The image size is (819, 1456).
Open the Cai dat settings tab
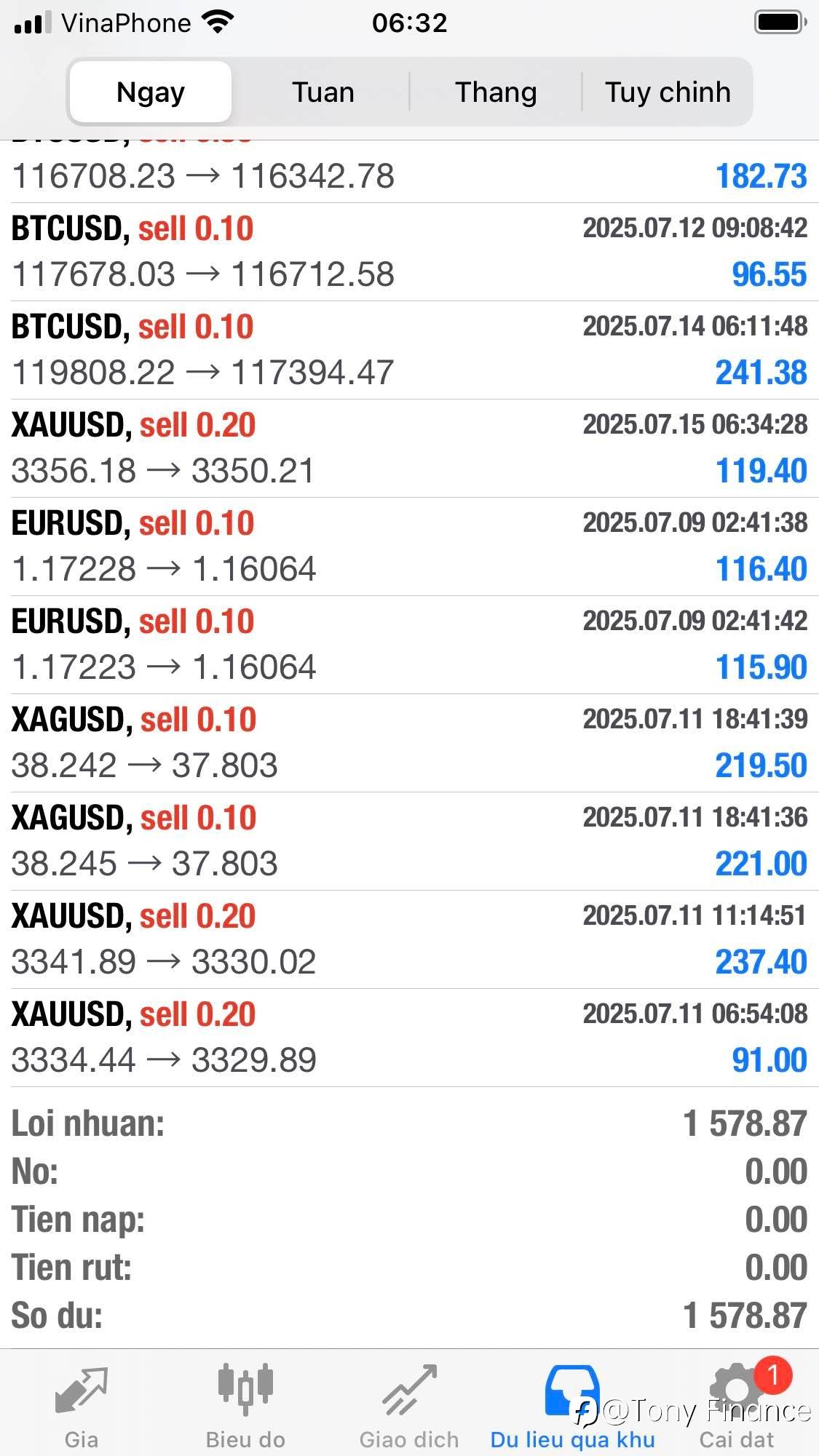(737, 1406)
